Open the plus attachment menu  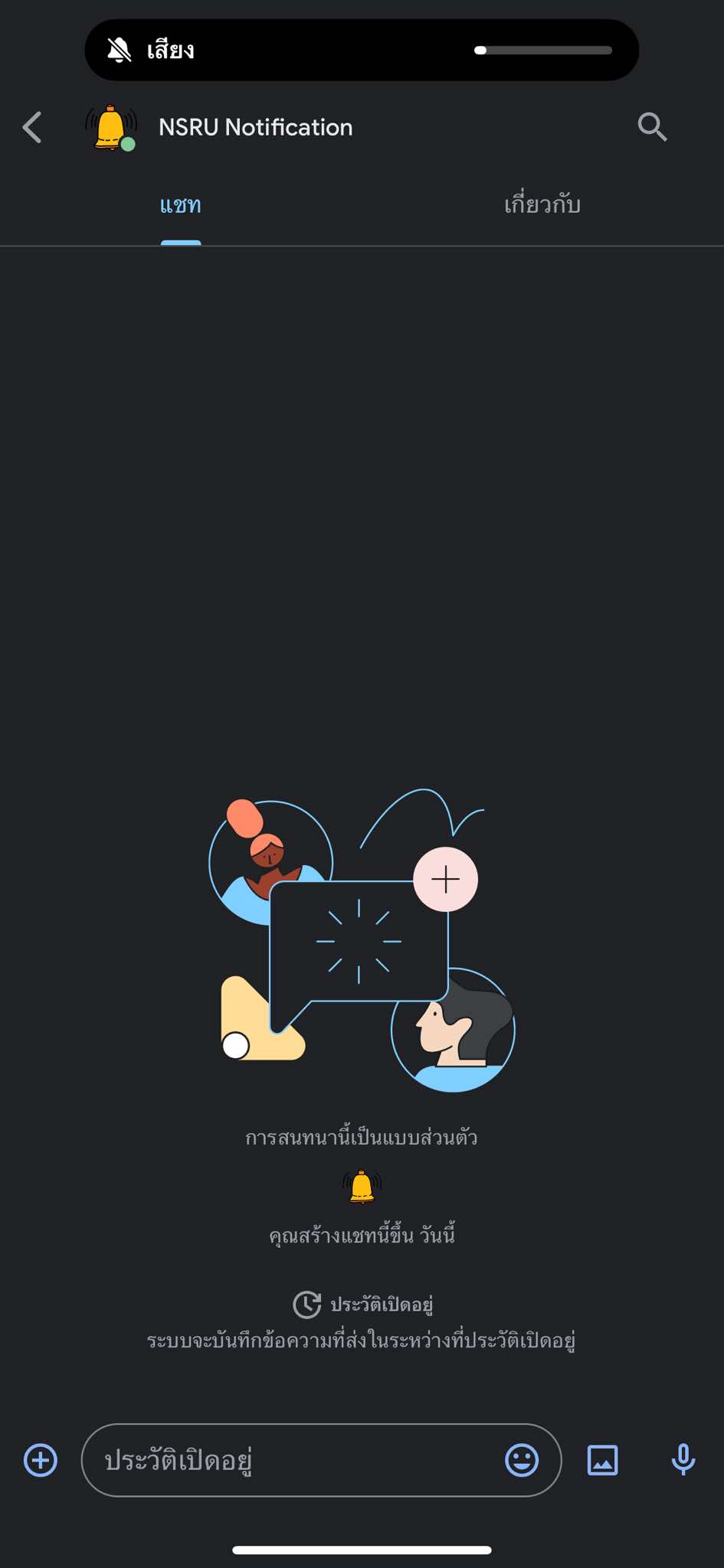coord(41,1460)
